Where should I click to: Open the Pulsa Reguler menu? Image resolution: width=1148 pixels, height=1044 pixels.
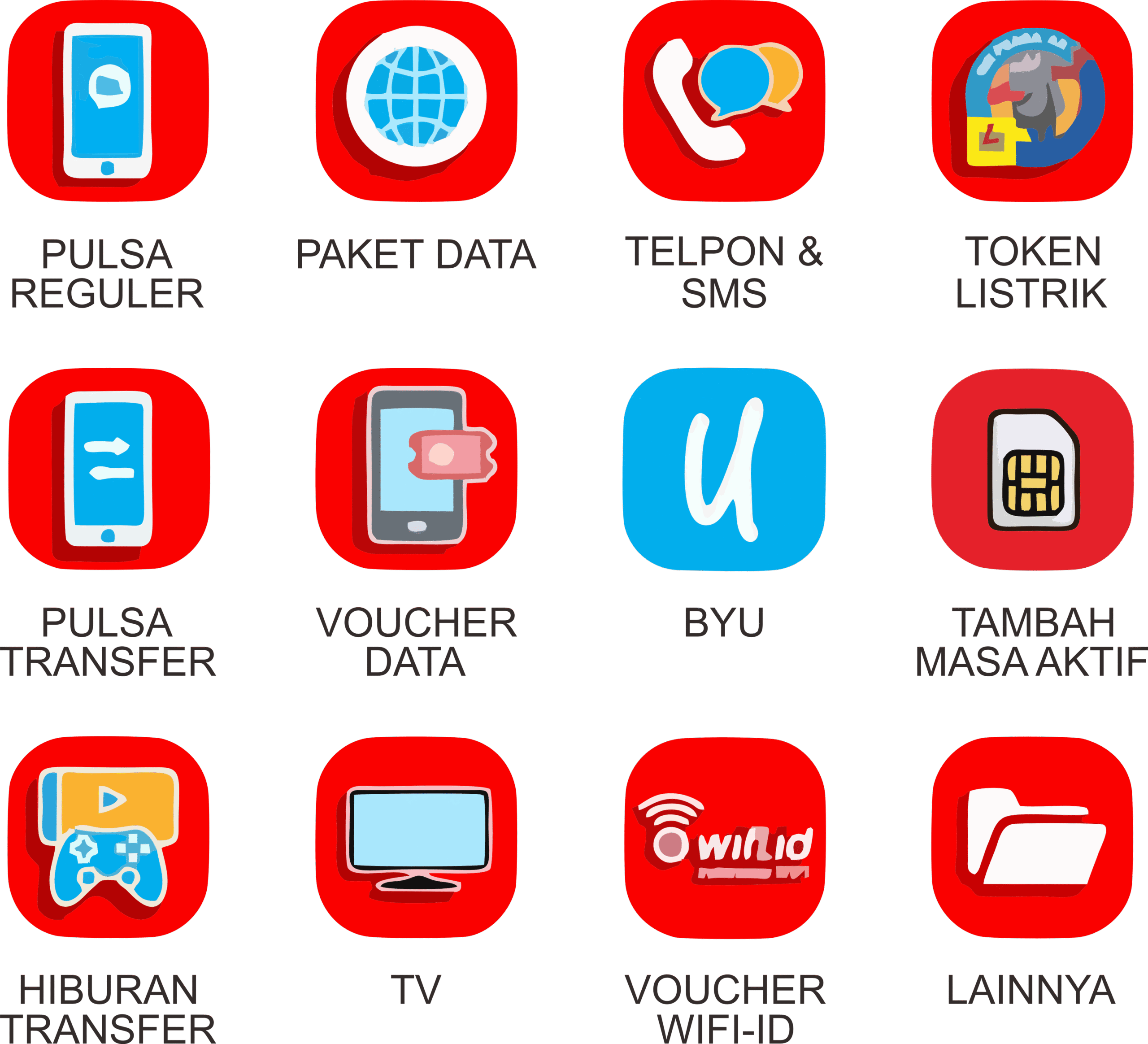pyautogui.click(x=108, y=101)
